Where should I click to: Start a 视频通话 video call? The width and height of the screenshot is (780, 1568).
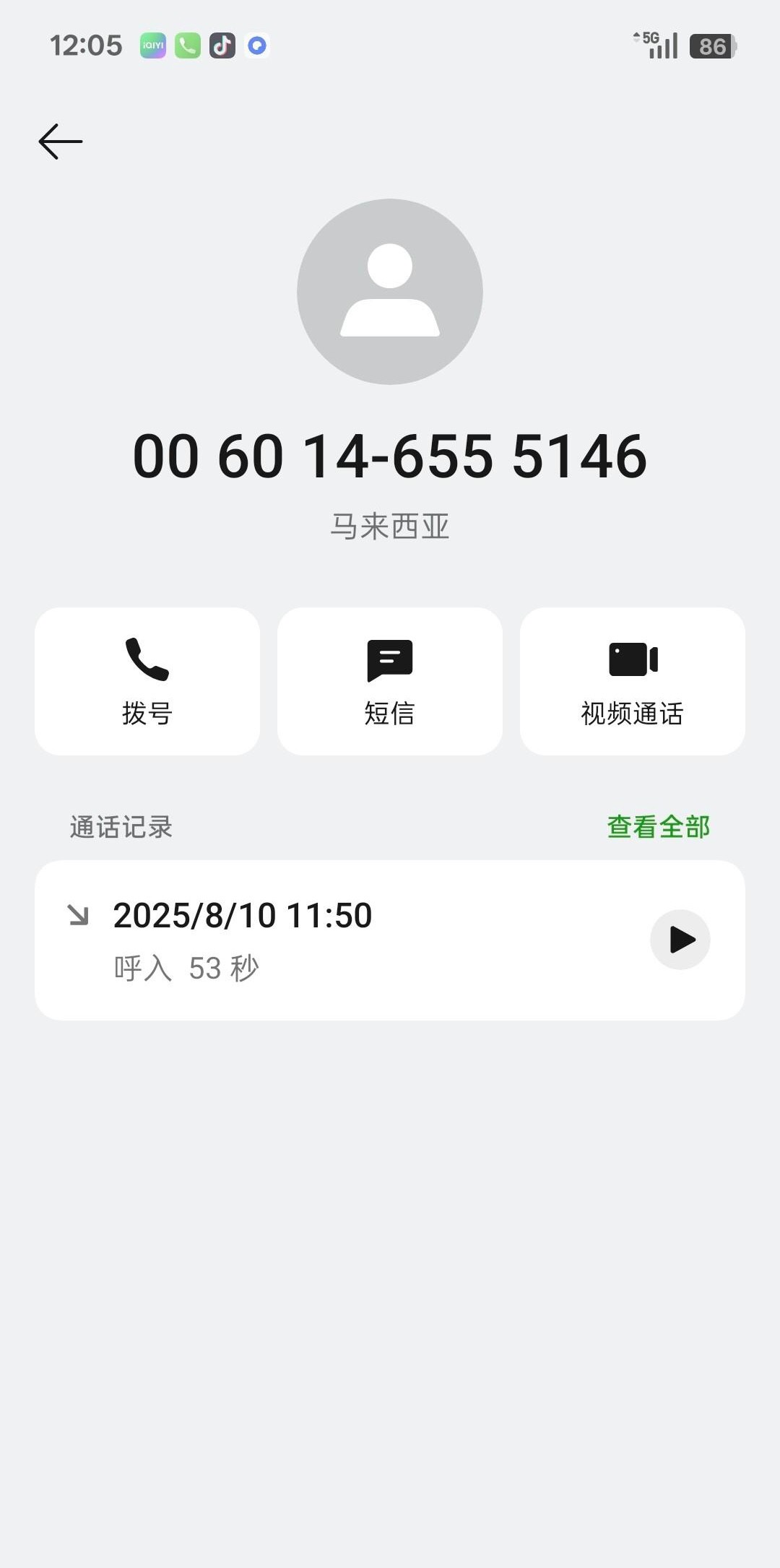632,681
